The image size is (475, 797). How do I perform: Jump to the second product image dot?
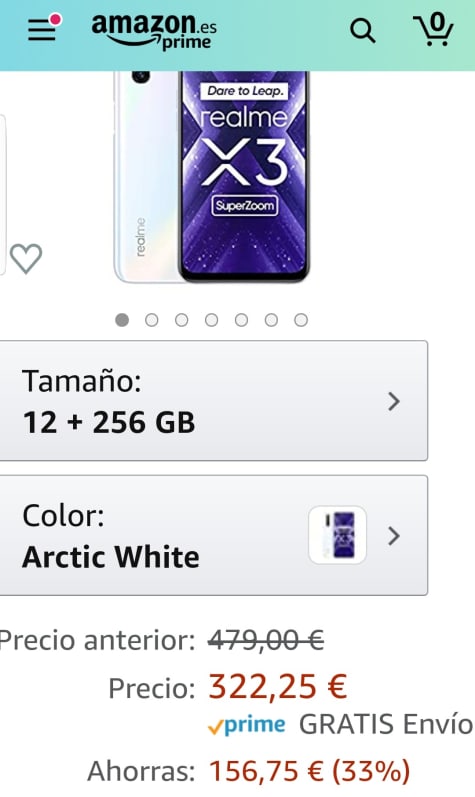[151, 320]
